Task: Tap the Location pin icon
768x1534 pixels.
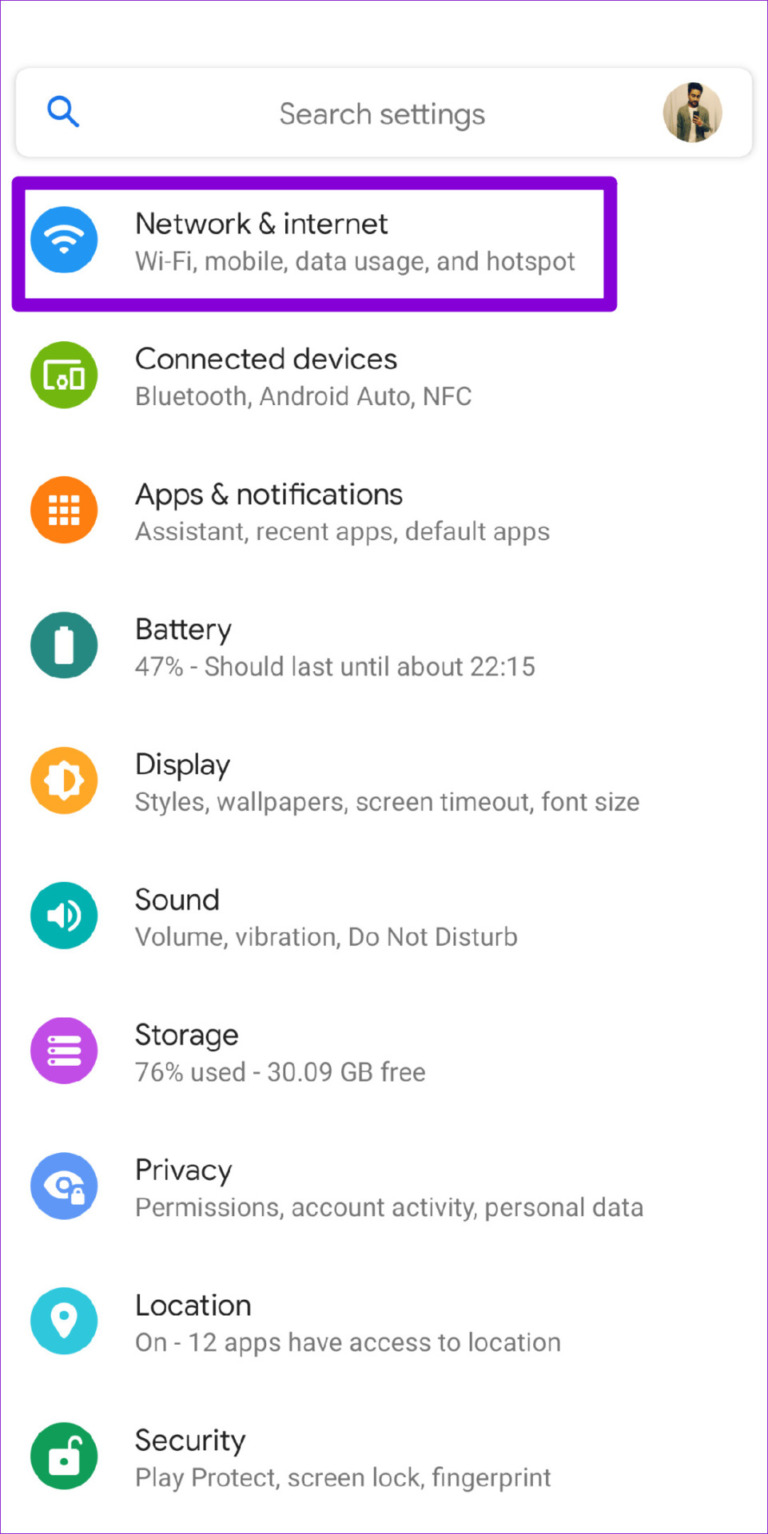Action: coord(64,1321)
